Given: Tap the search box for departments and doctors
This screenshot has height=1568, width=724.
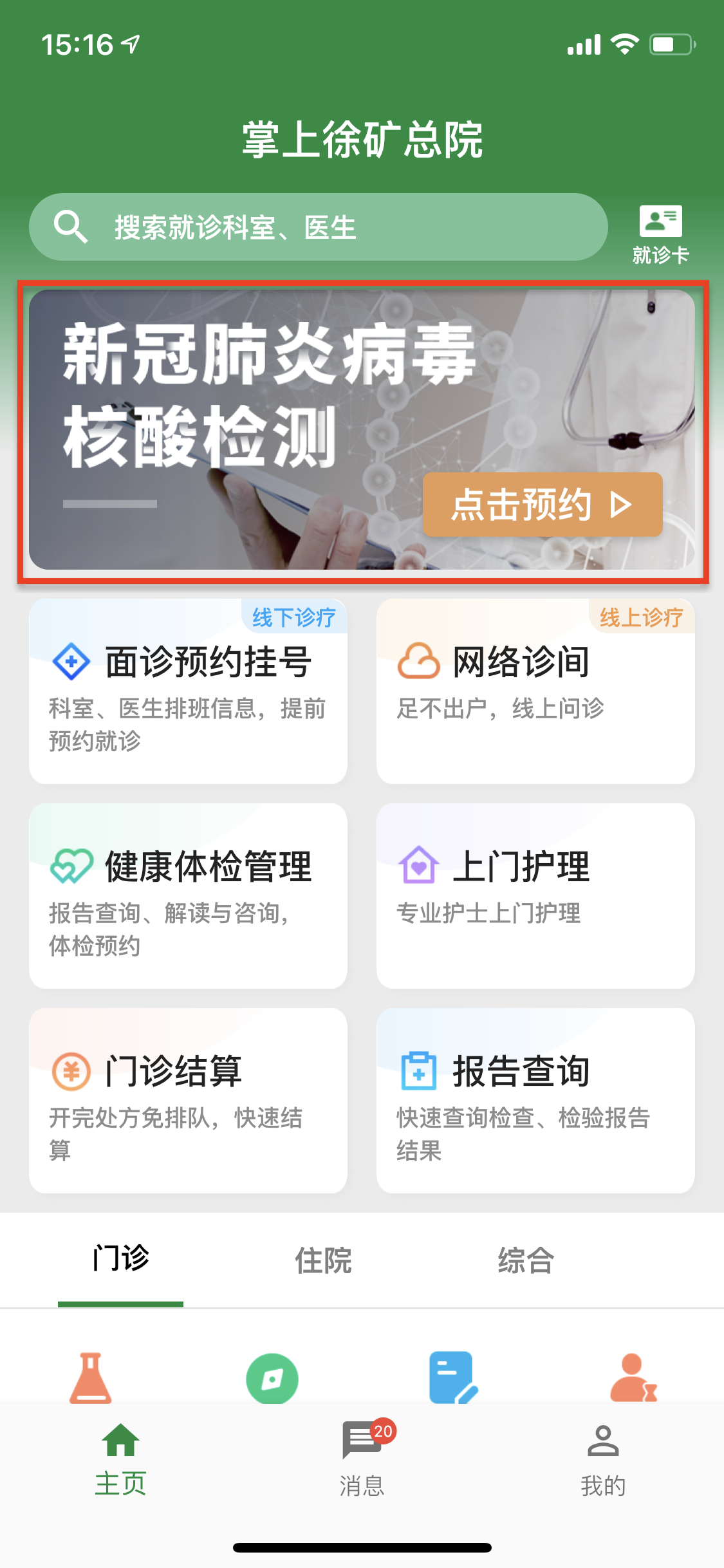Looking at the screenshot, I should pos(319,227).
